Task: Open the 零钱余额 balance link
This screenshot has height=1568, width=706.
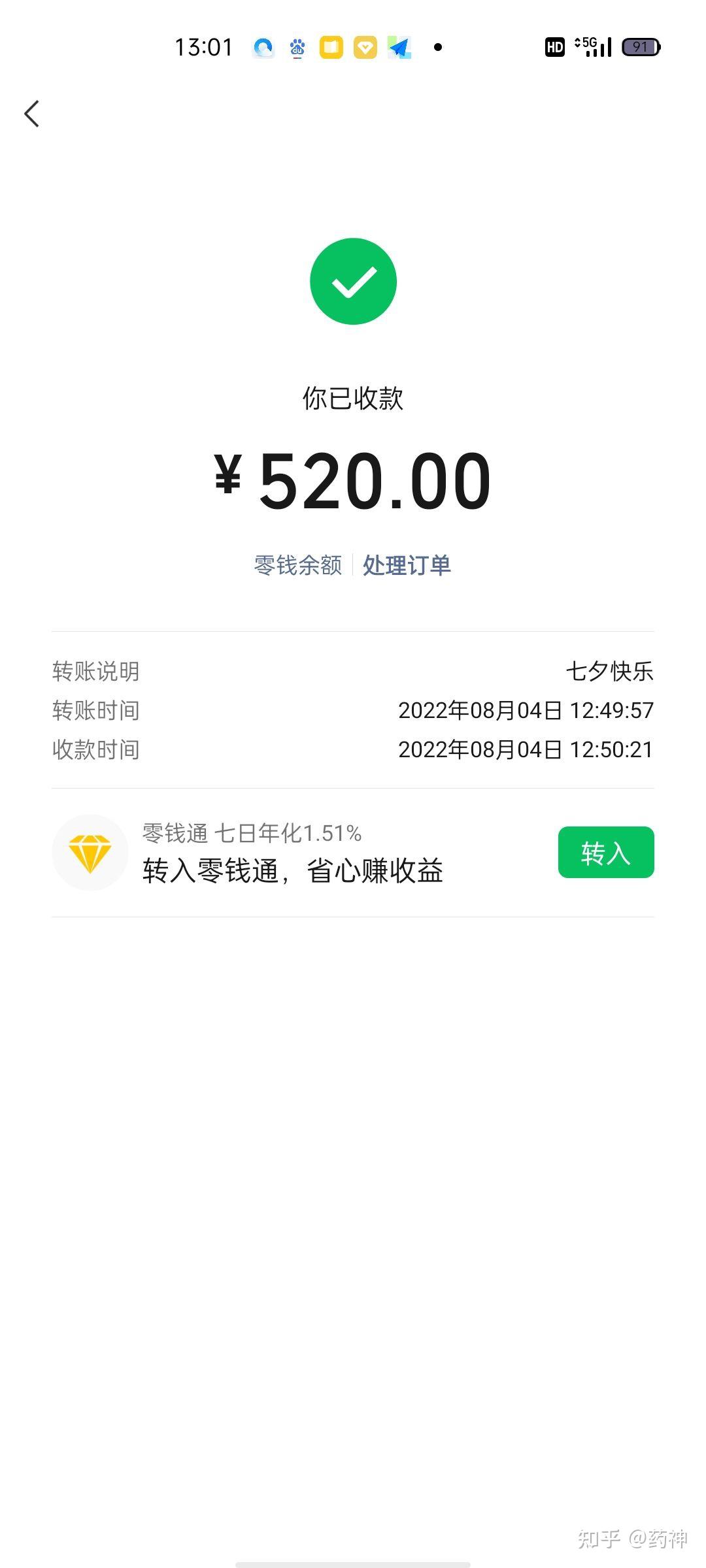Action: [298, 565]
